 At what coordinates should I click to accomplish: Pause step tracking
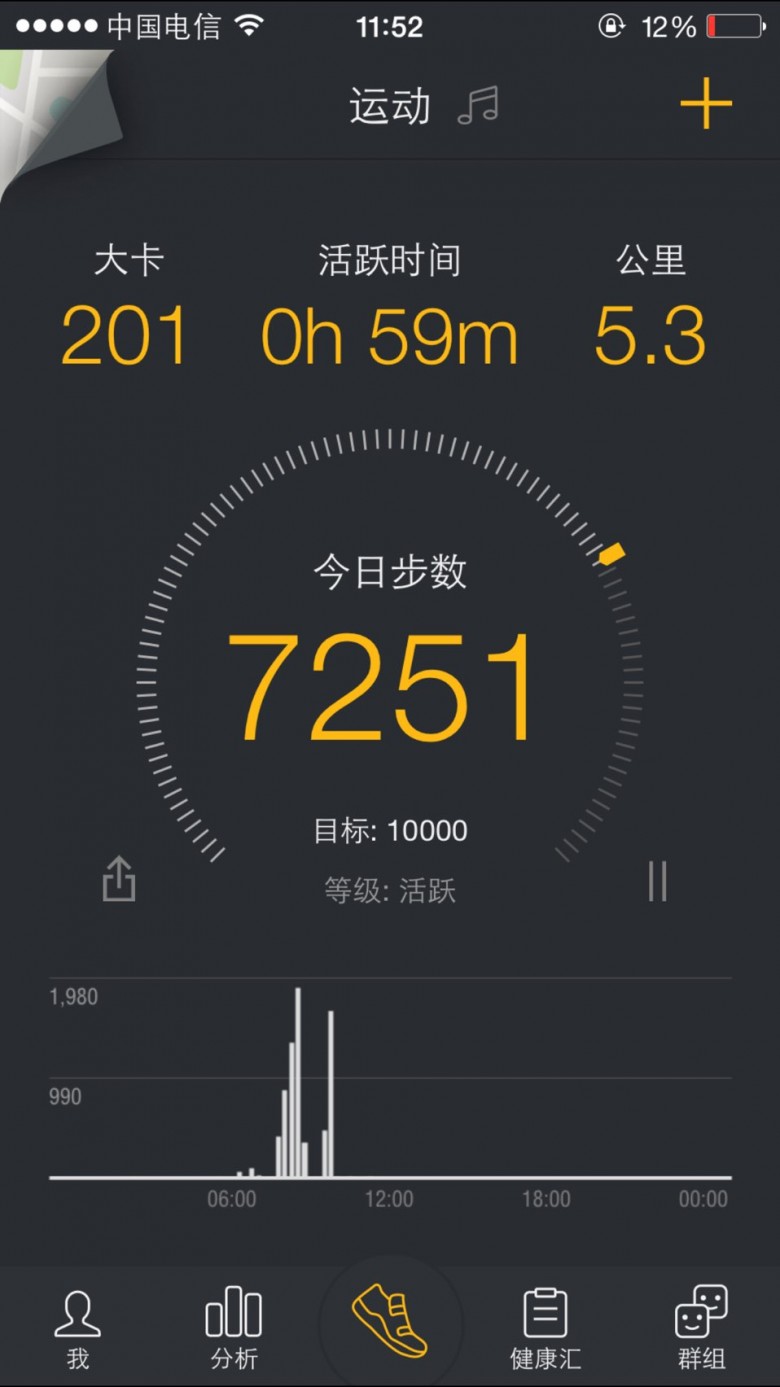pyautogui.click(x=657, y=880)
